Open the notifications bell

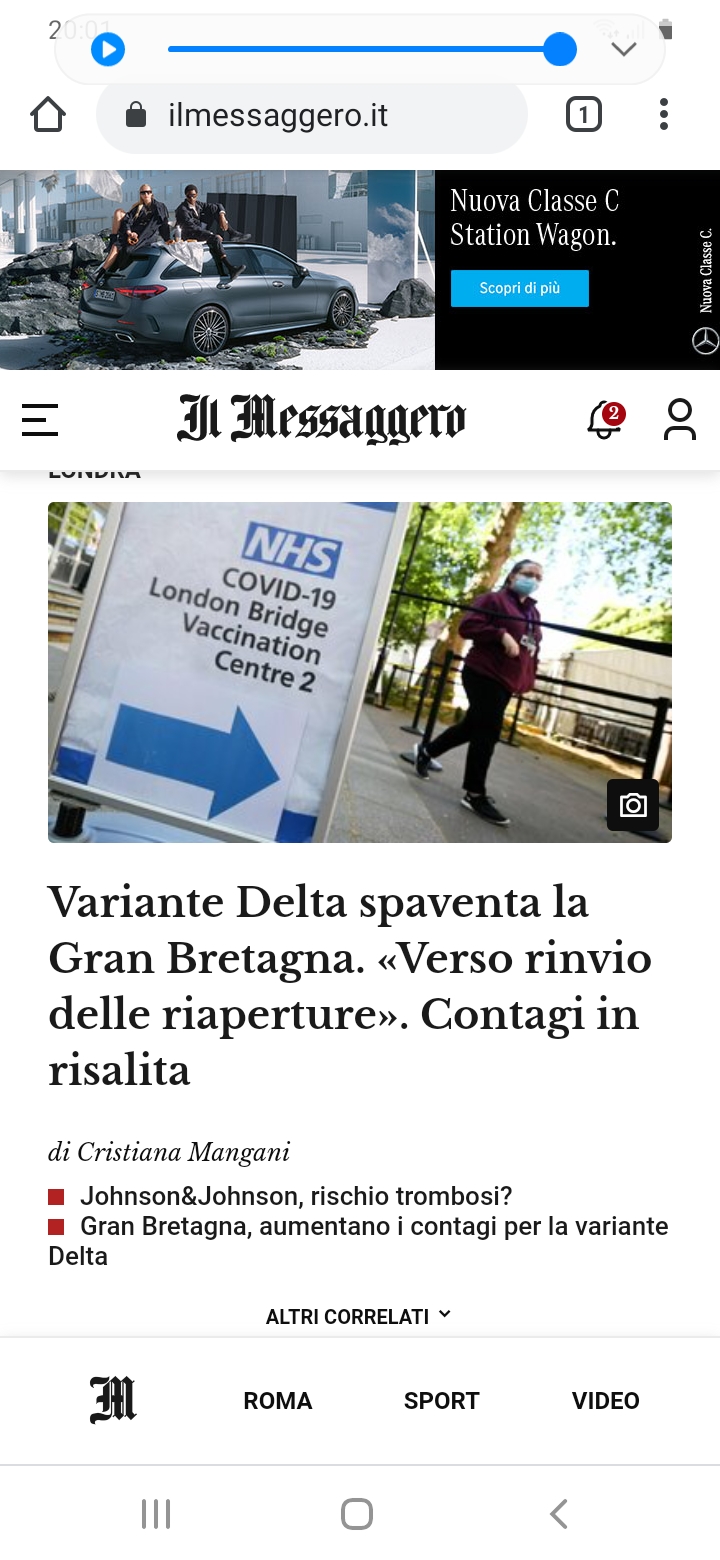(605, 420)
